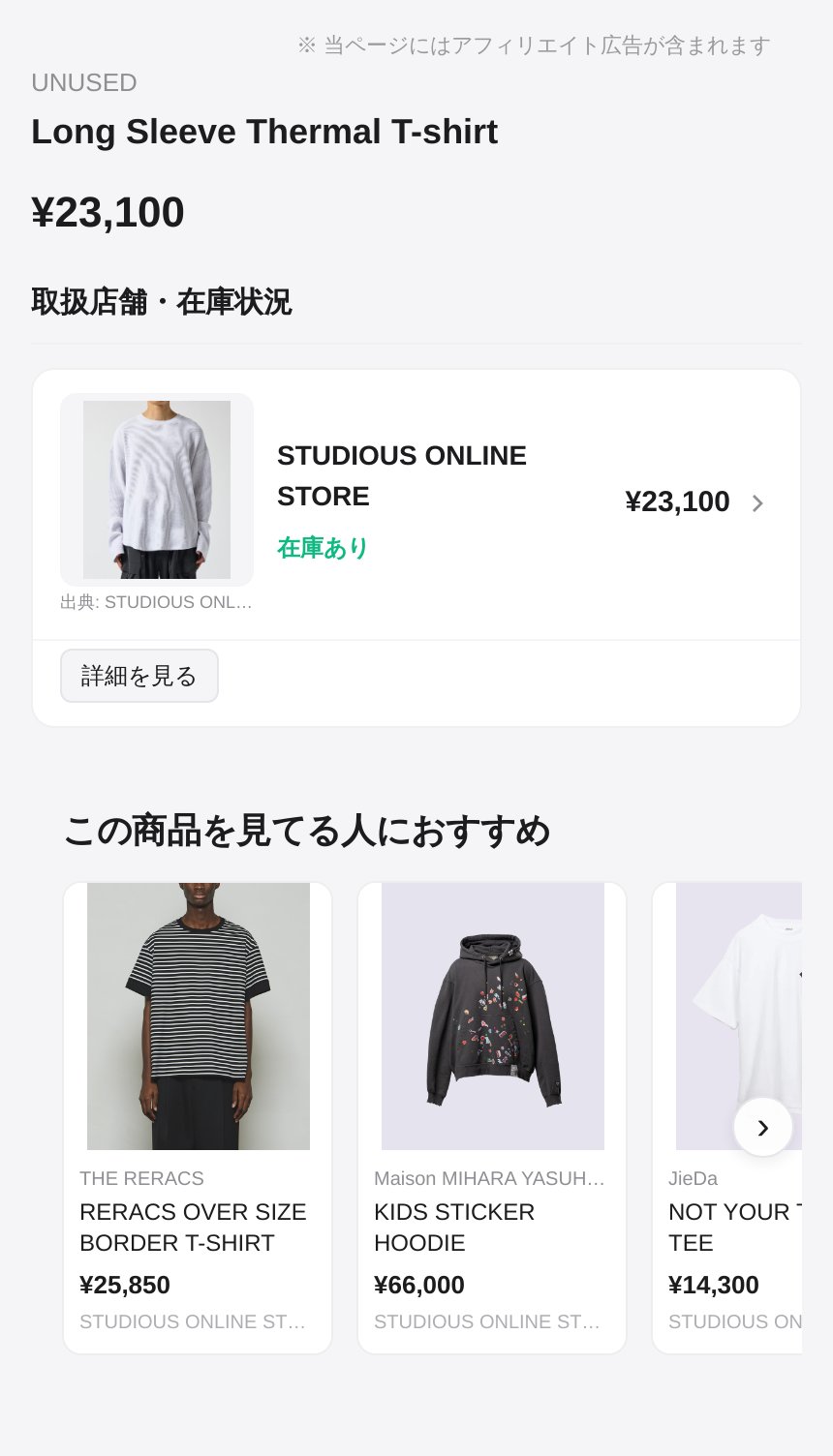Open the STUDIOUS ONLINE STORE listing row
The image size is (833, 1456).
[416, 503]
